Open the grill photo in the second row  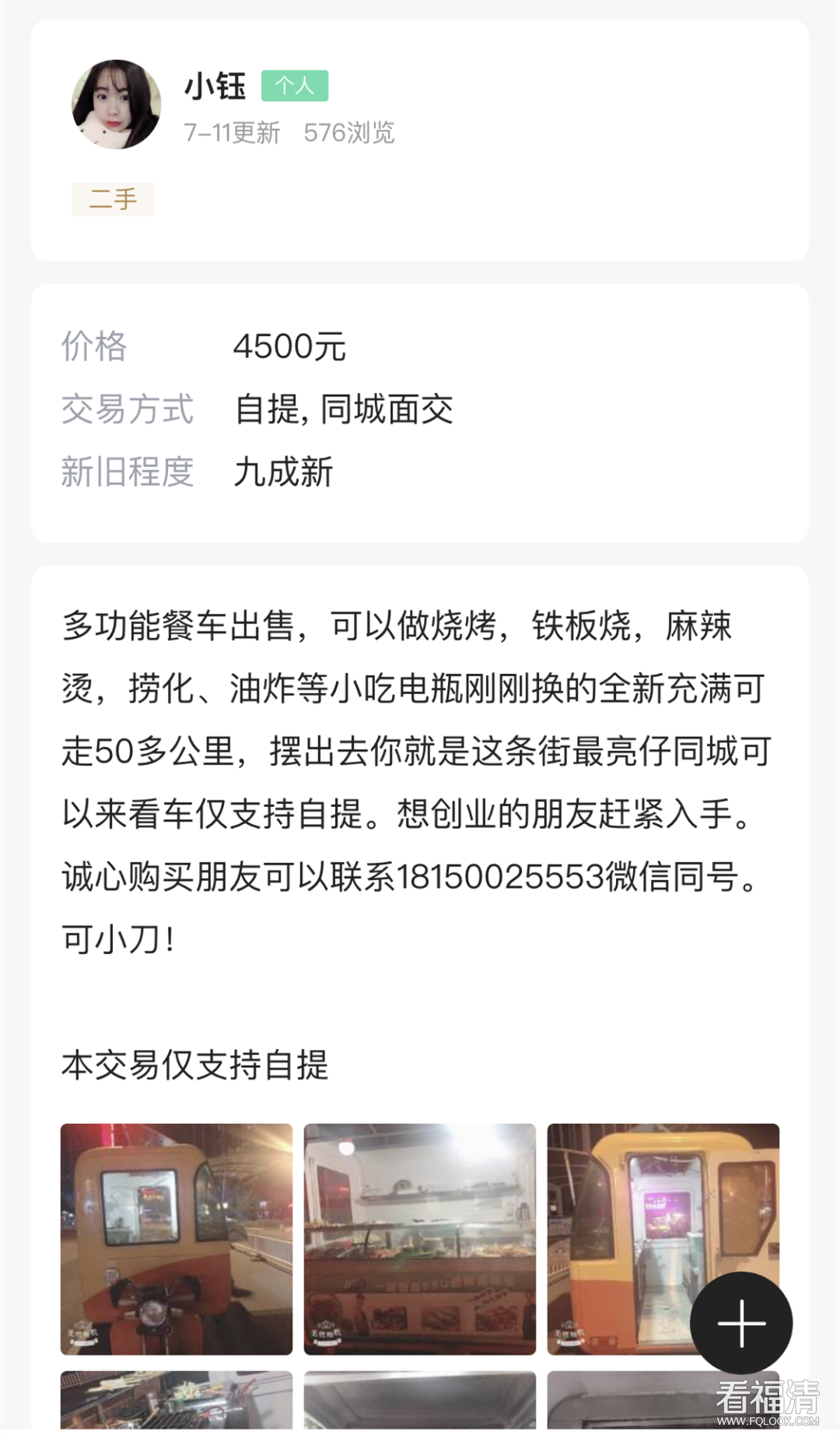[x=177, y=1401]
